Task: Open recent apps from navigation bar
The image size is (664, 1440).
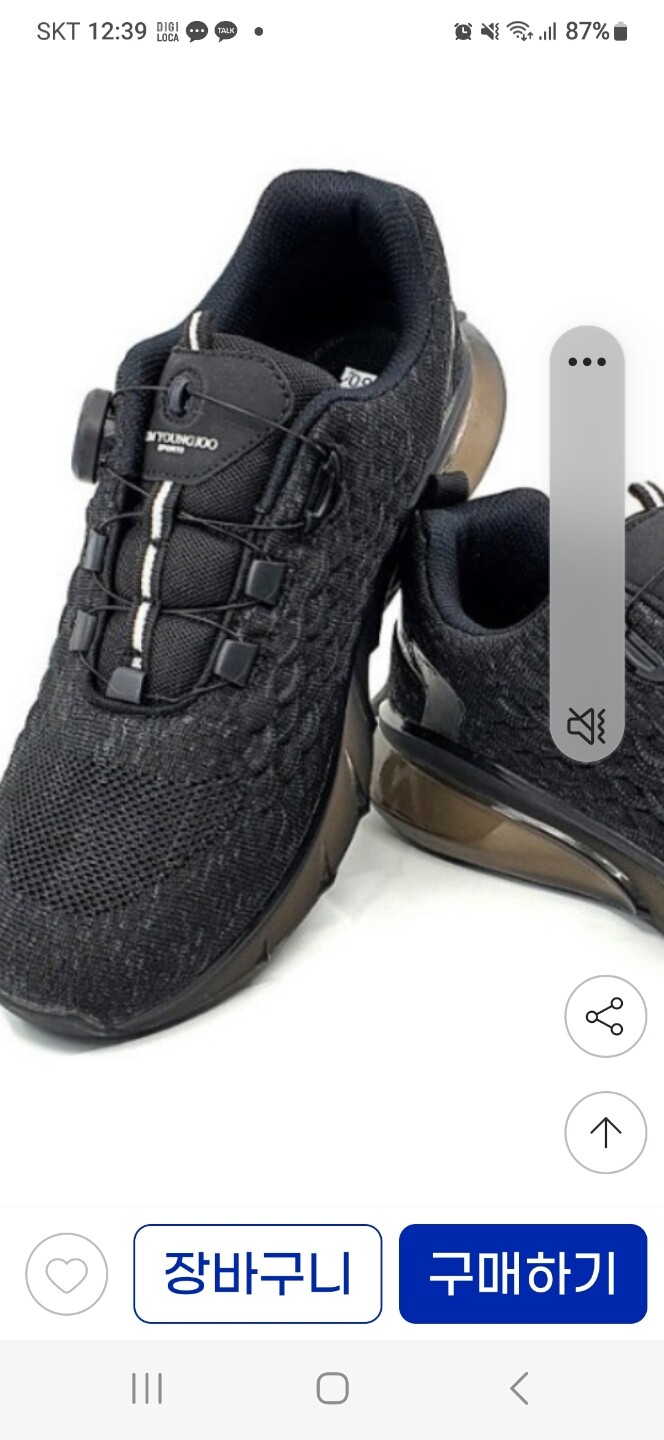Action: click(147, 1388)
